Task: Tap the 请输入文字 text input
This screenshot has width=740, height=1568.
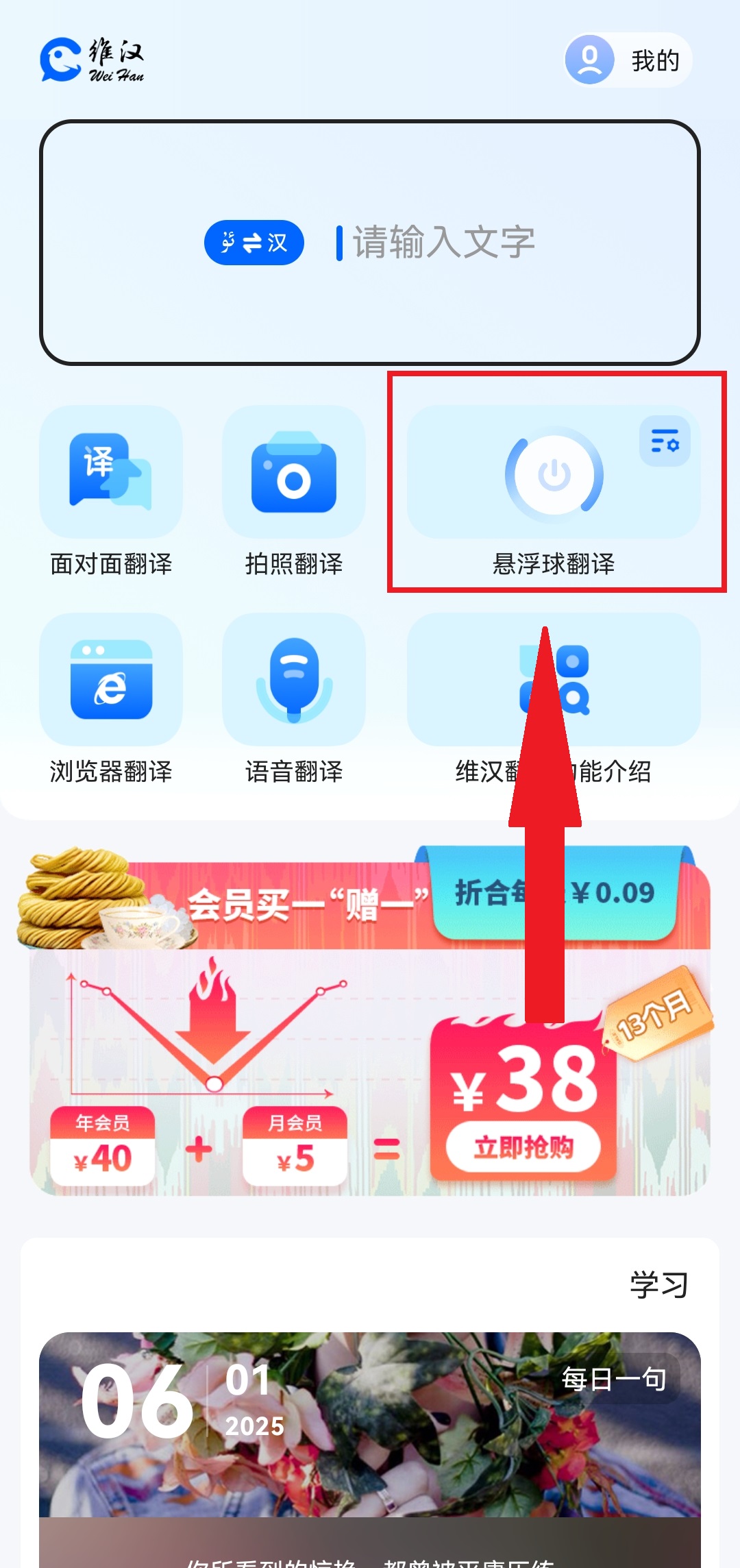Action: click(x=443, y=243)
